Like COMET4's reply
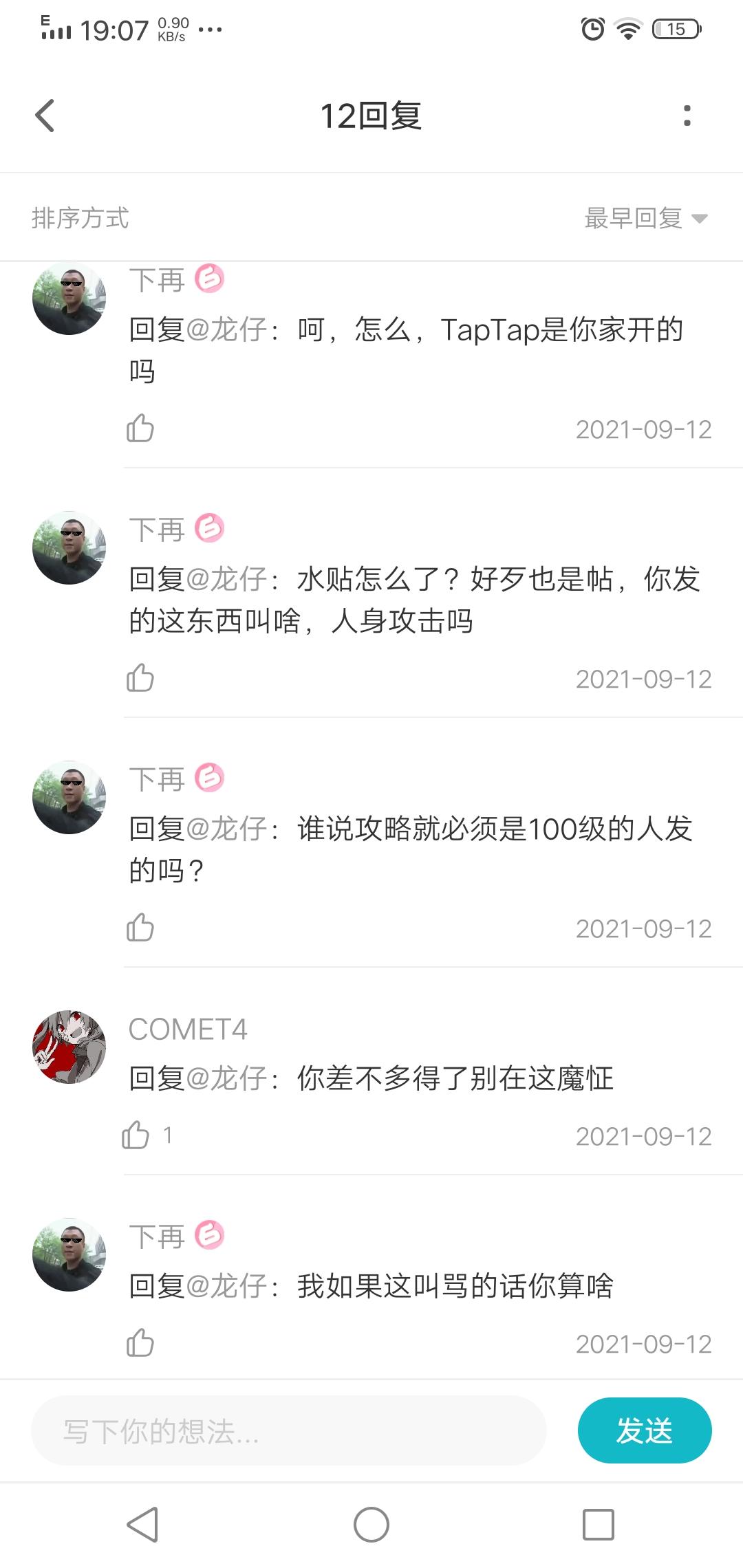743x1568 pixels. (x=136, y=1135)
